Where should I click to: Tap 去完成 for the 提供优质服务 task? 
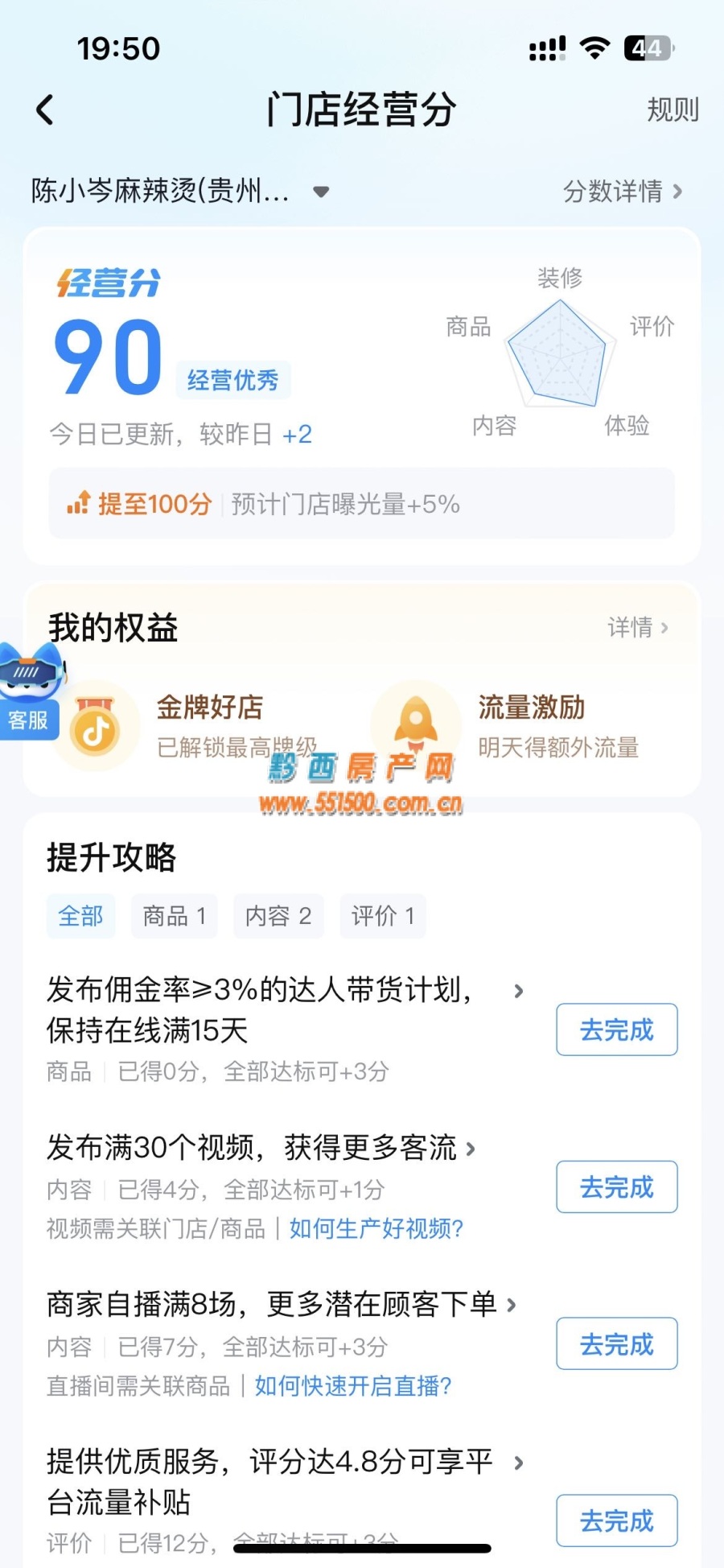(616, 1521)
